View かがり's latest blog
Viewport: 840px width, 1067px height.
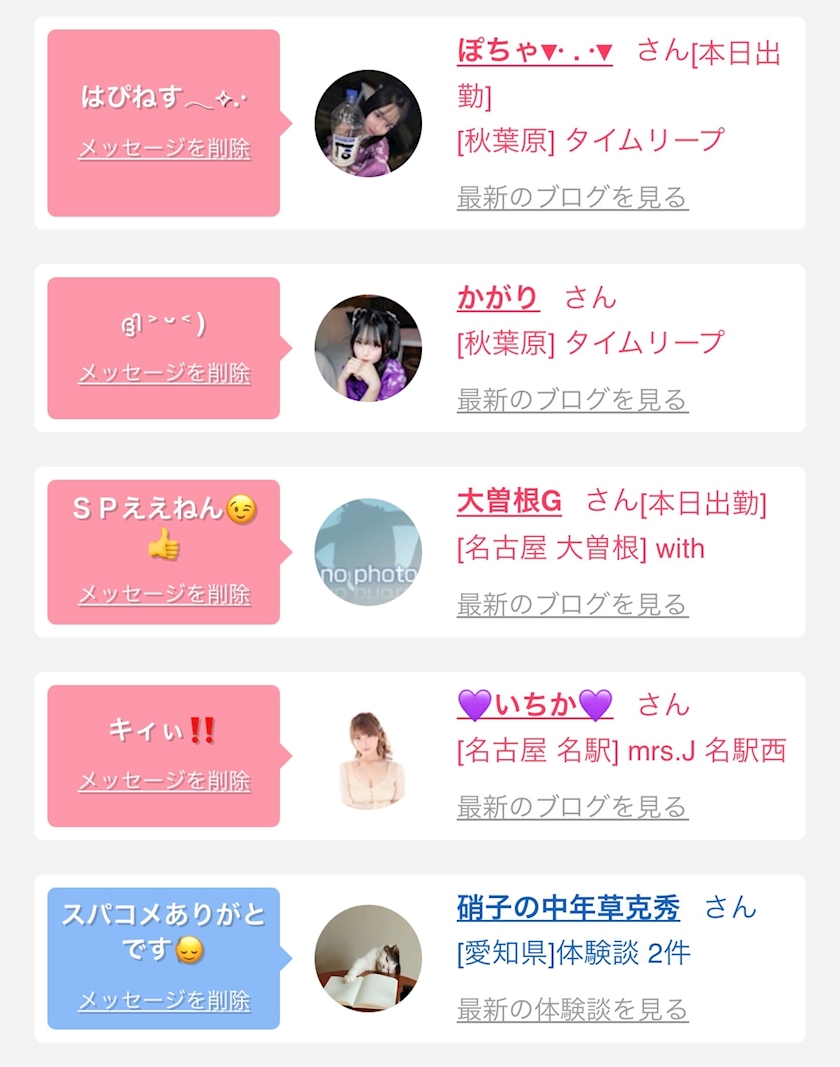pos(572,400)
